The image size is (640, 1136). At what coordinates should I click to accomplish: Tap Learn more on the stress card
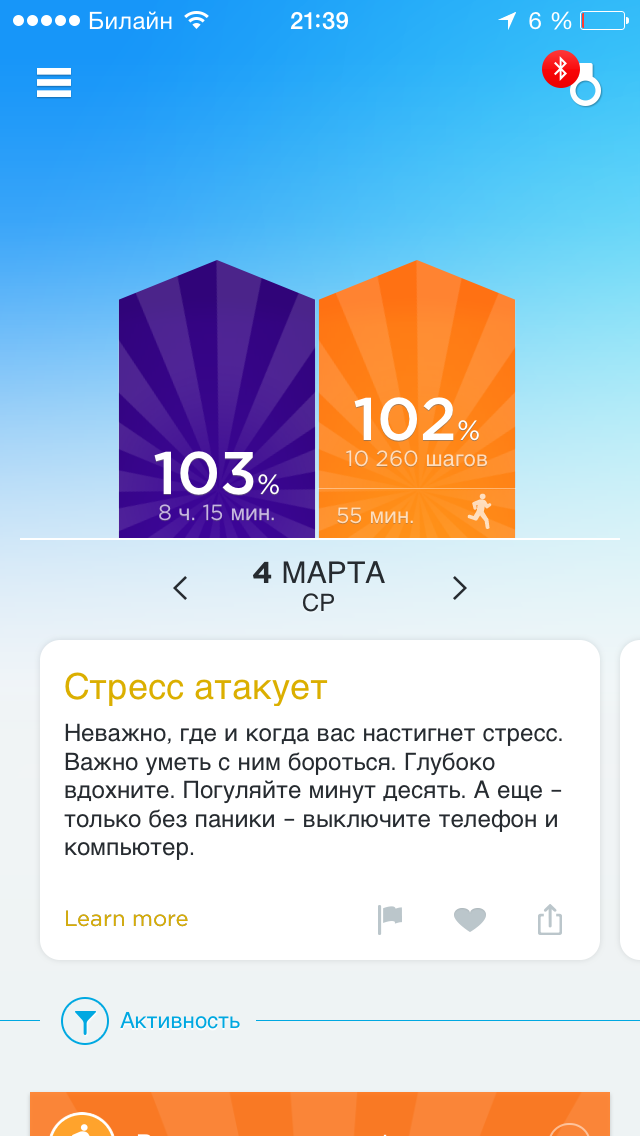[126, 919]
